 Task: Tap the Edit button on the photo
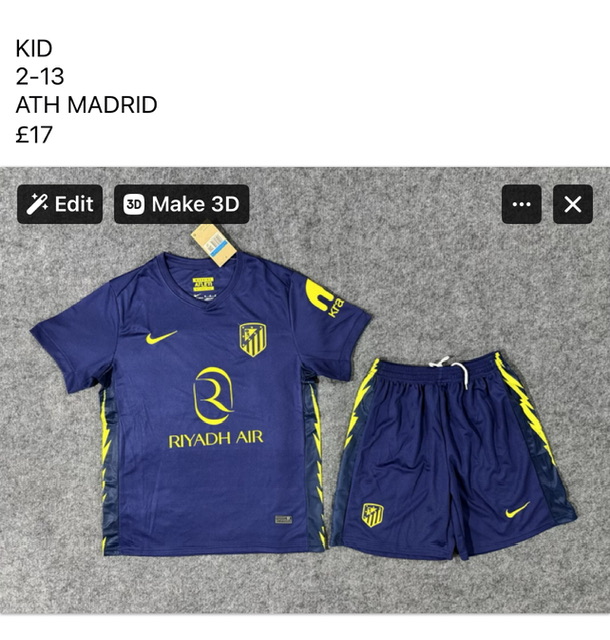60,204
